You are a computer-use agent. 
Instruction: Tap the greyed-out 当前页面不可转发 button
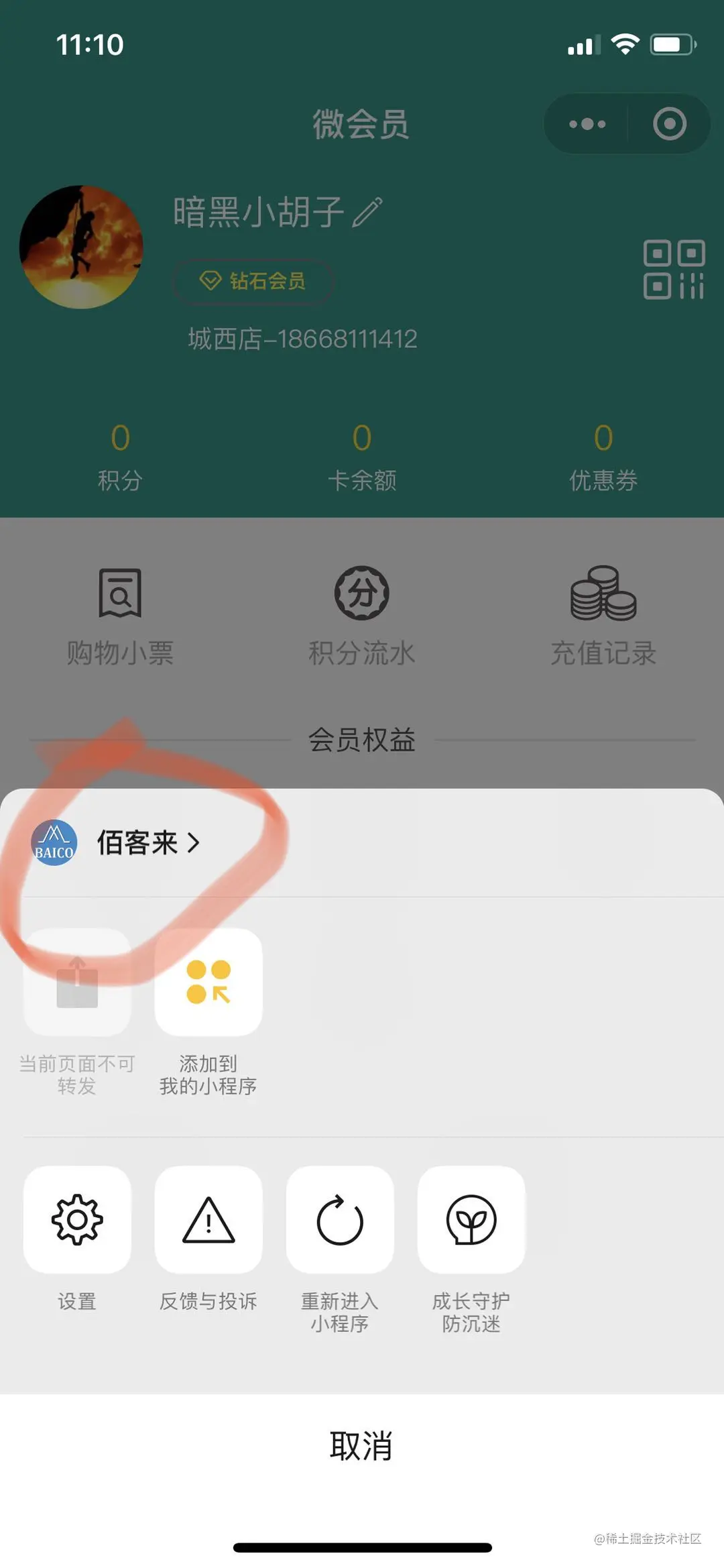pyautogui.click(x=77, y=983)
